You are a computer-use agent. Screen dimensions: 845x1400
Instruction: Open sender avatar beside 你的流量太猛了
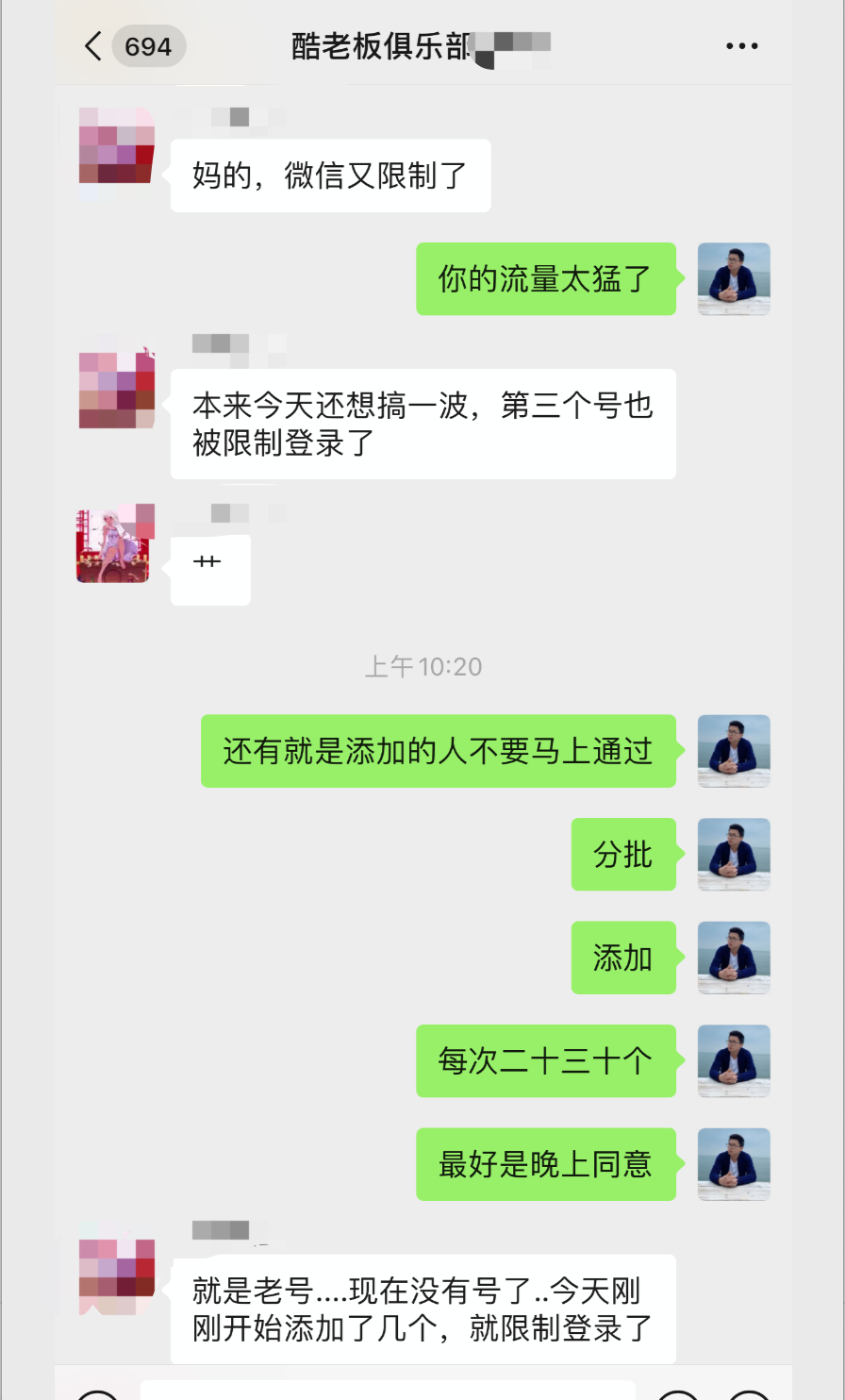click(734, 278)
